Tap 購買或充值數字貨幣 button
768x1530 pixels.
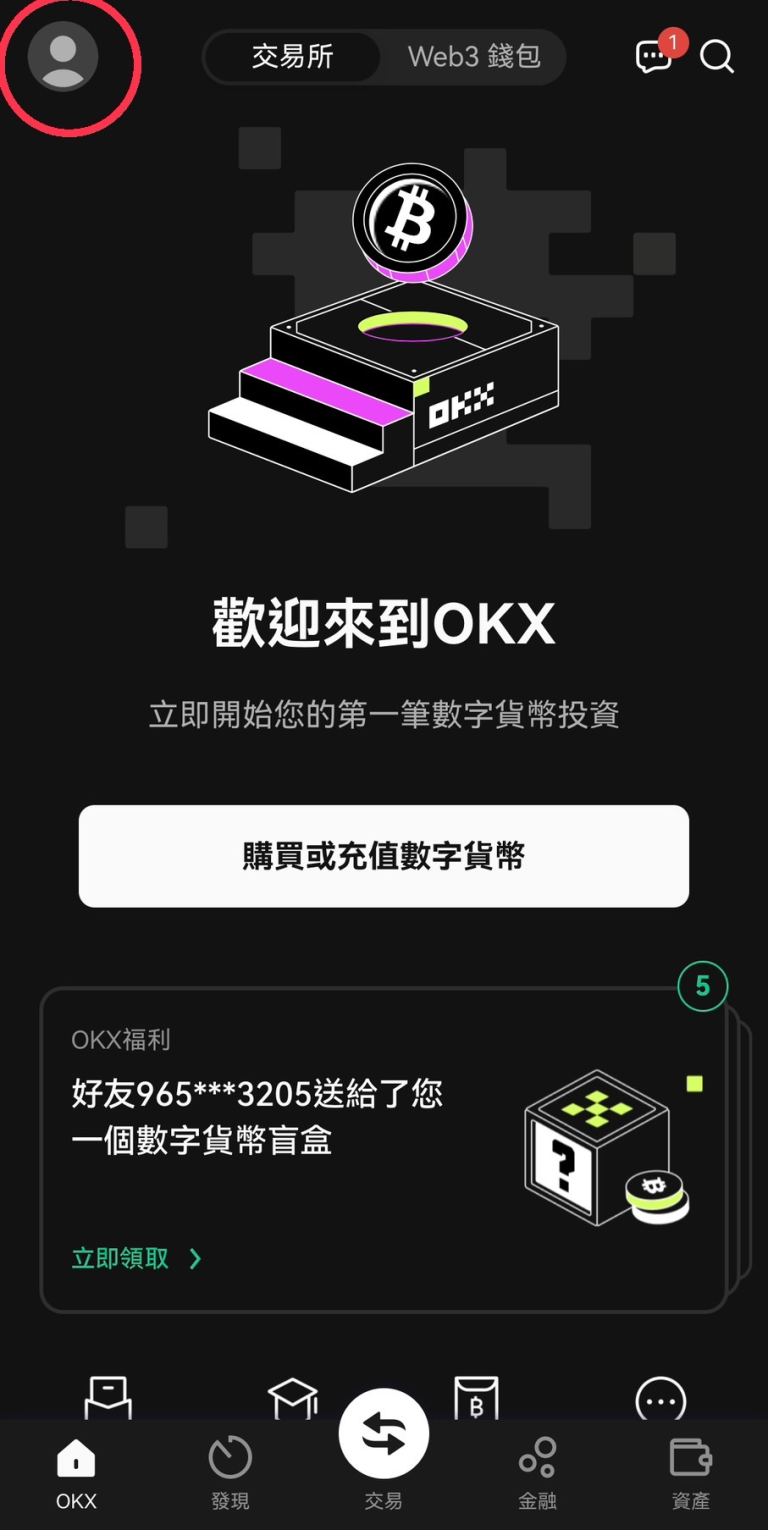tap(384, 856)
